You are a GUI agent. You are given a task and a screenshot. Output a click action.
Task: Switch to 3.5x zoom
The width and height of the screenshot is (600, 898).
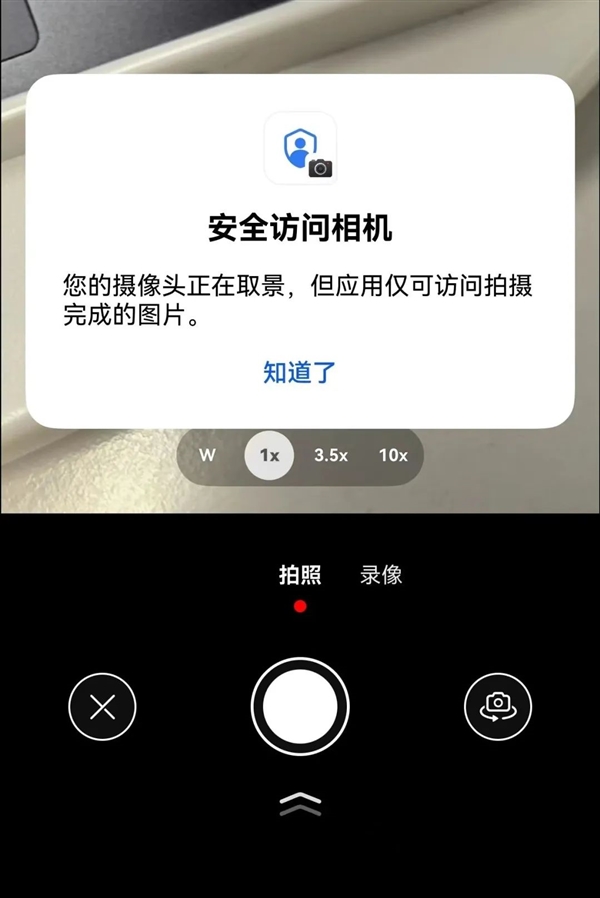pos(331,455)
